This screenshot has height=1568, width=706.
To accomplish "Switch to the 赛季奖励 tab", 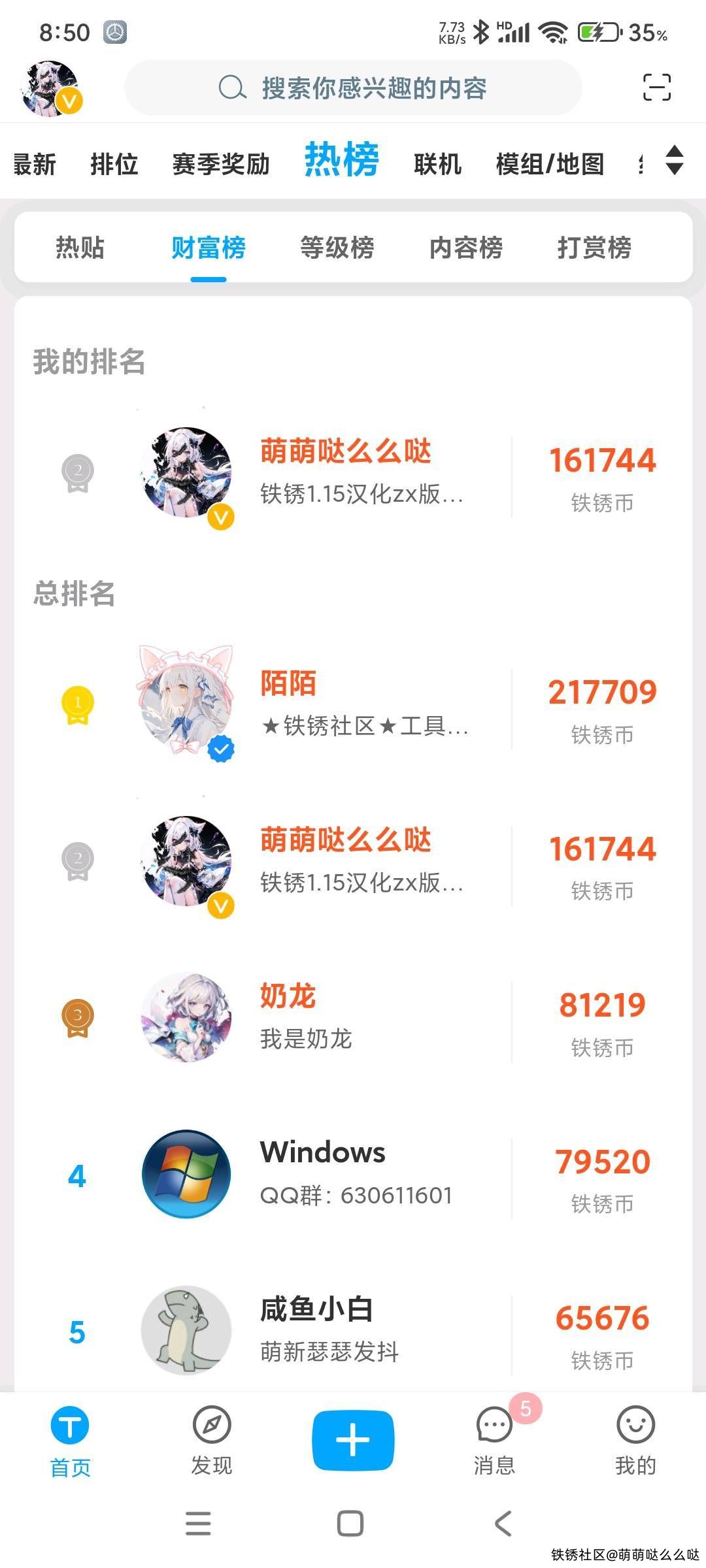I will pos(221,164).
